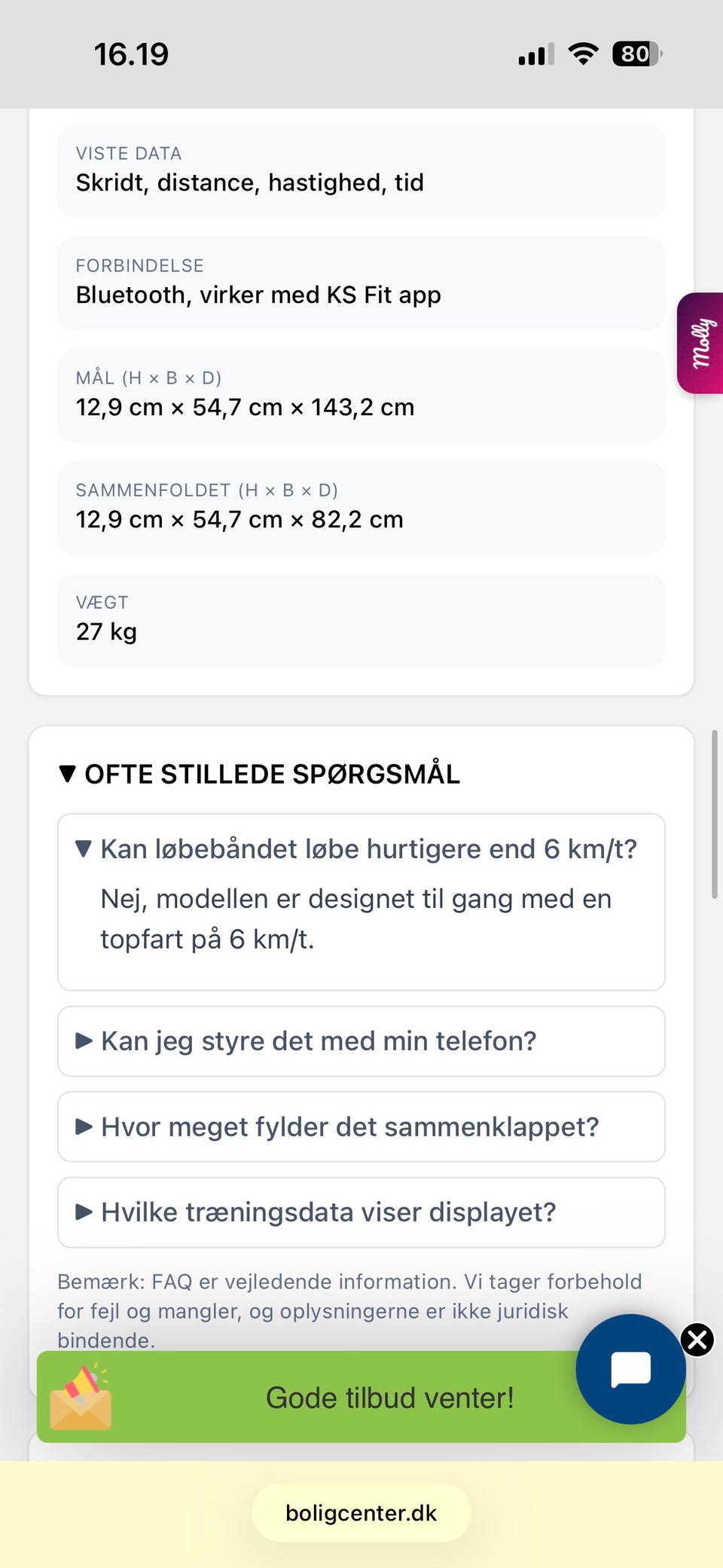This screenshot has width=723, height=1568.
Task: Open the chat bubble icon
Action: pos(630,1370)
